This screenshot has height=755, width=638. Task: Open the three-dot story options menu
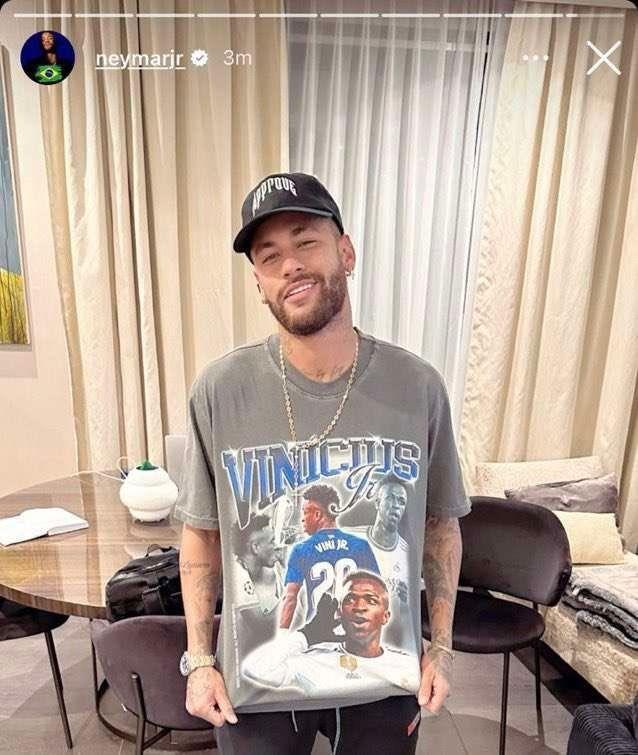535,58
